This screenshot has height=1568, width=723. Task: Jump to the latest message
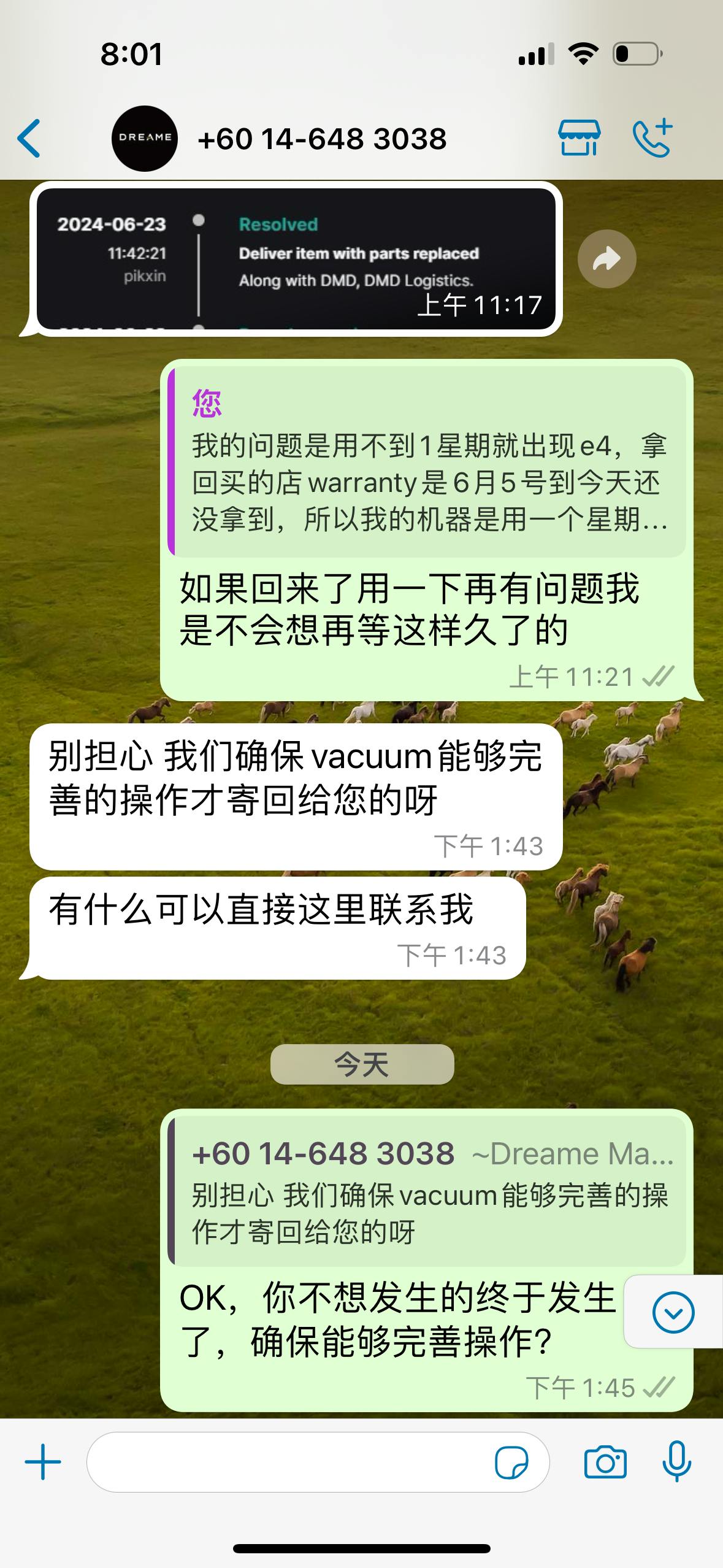673,1312
